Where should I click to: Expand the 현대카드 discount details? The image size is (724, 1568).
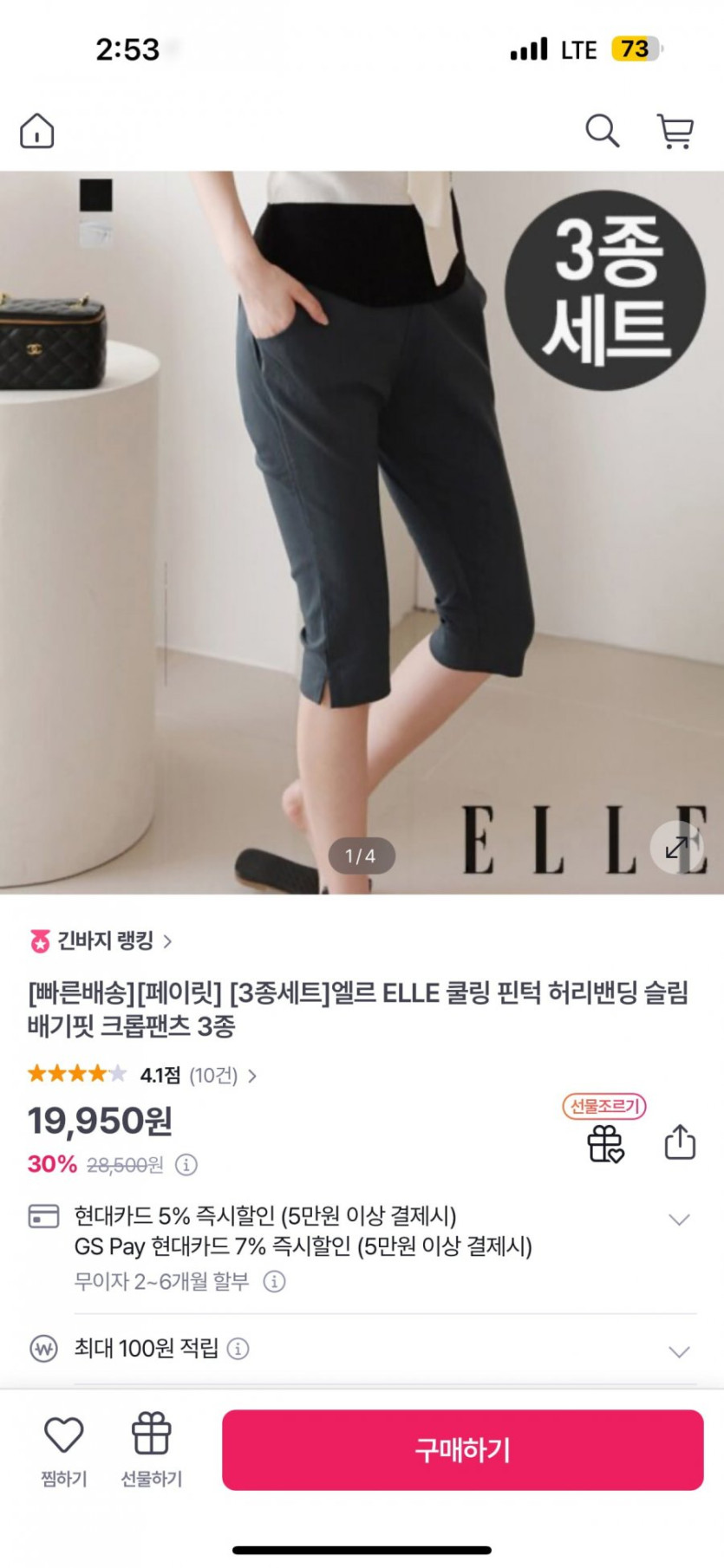click(679, 1220)
